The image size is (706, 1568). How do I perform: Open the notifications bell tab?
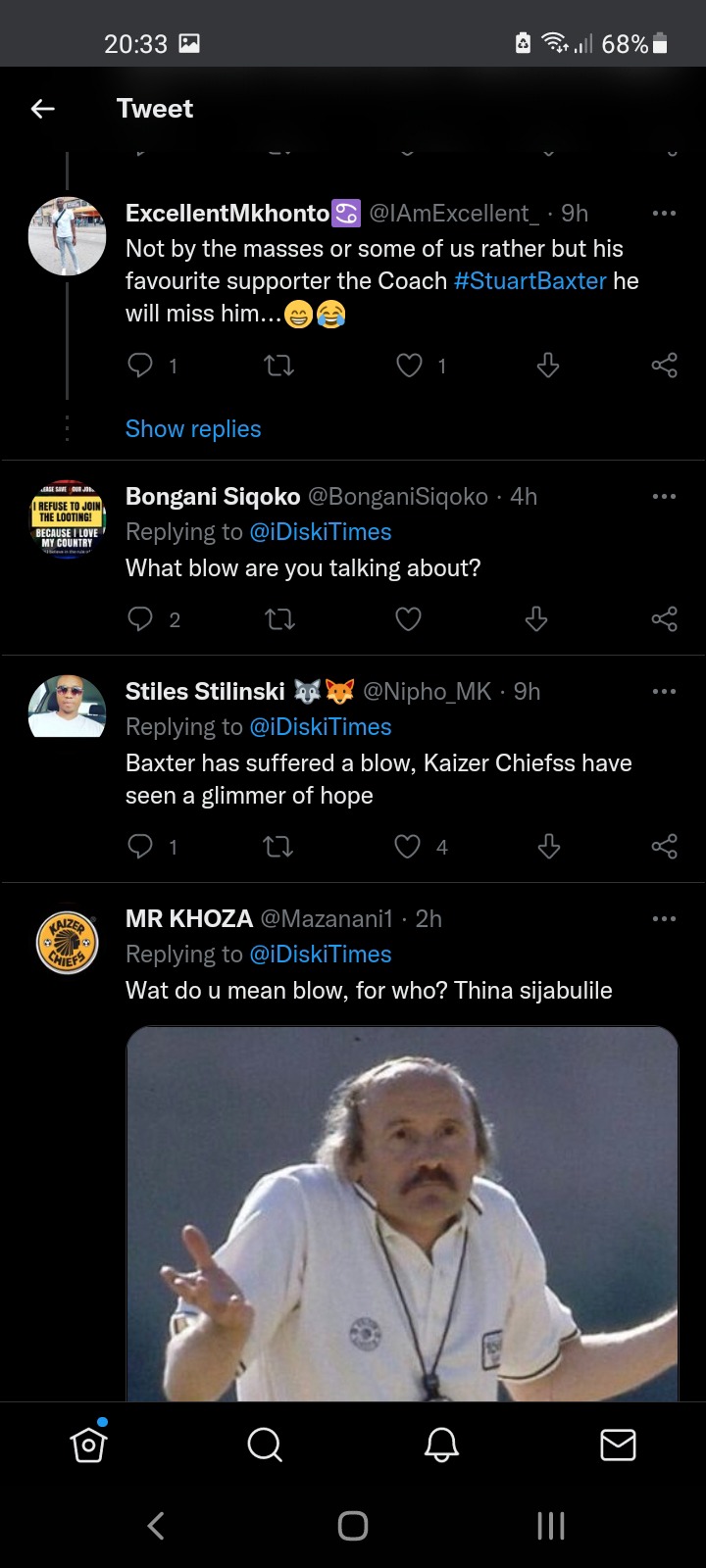441,1445
